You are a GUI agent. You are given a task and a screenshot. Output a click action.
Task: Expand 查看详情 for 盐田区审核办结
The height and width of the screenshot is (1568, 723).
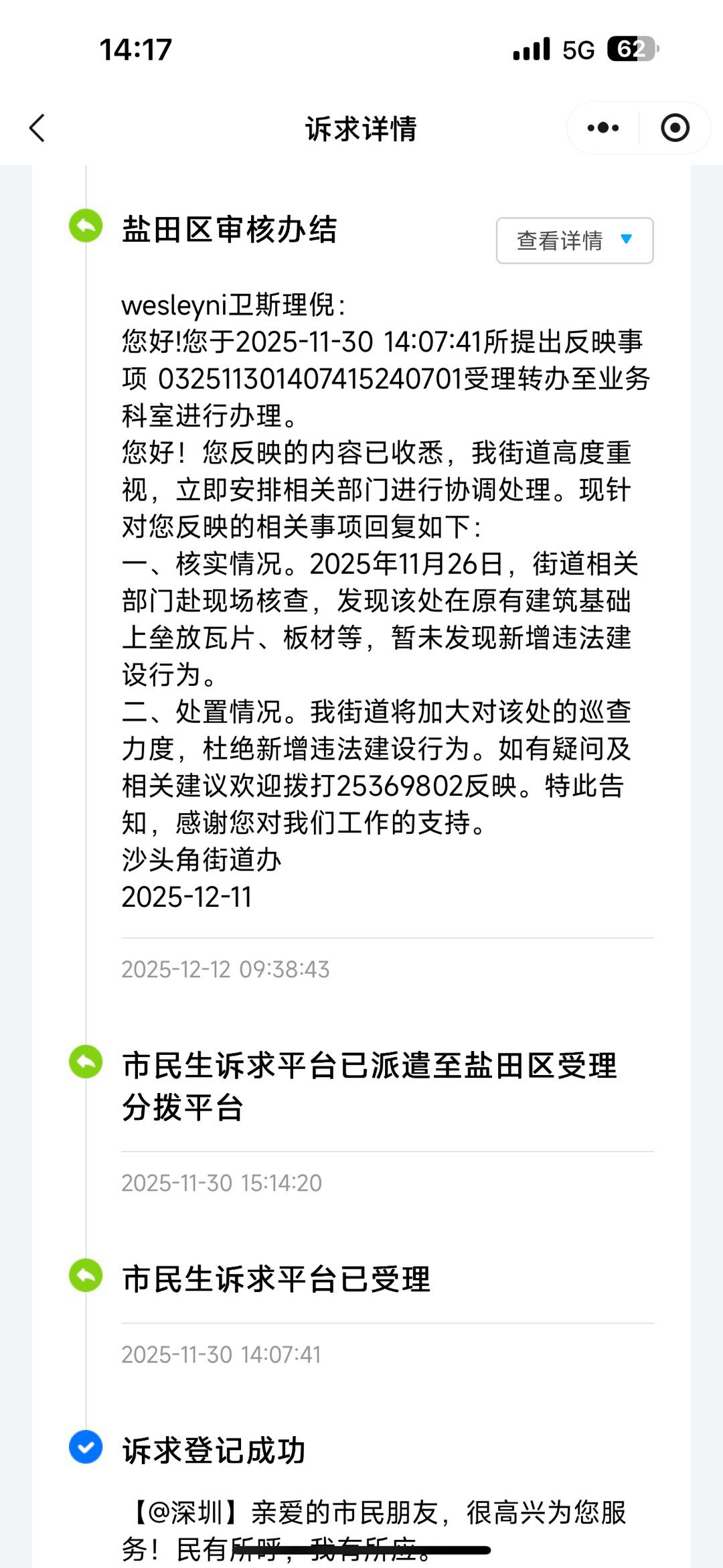click(574, 240)
